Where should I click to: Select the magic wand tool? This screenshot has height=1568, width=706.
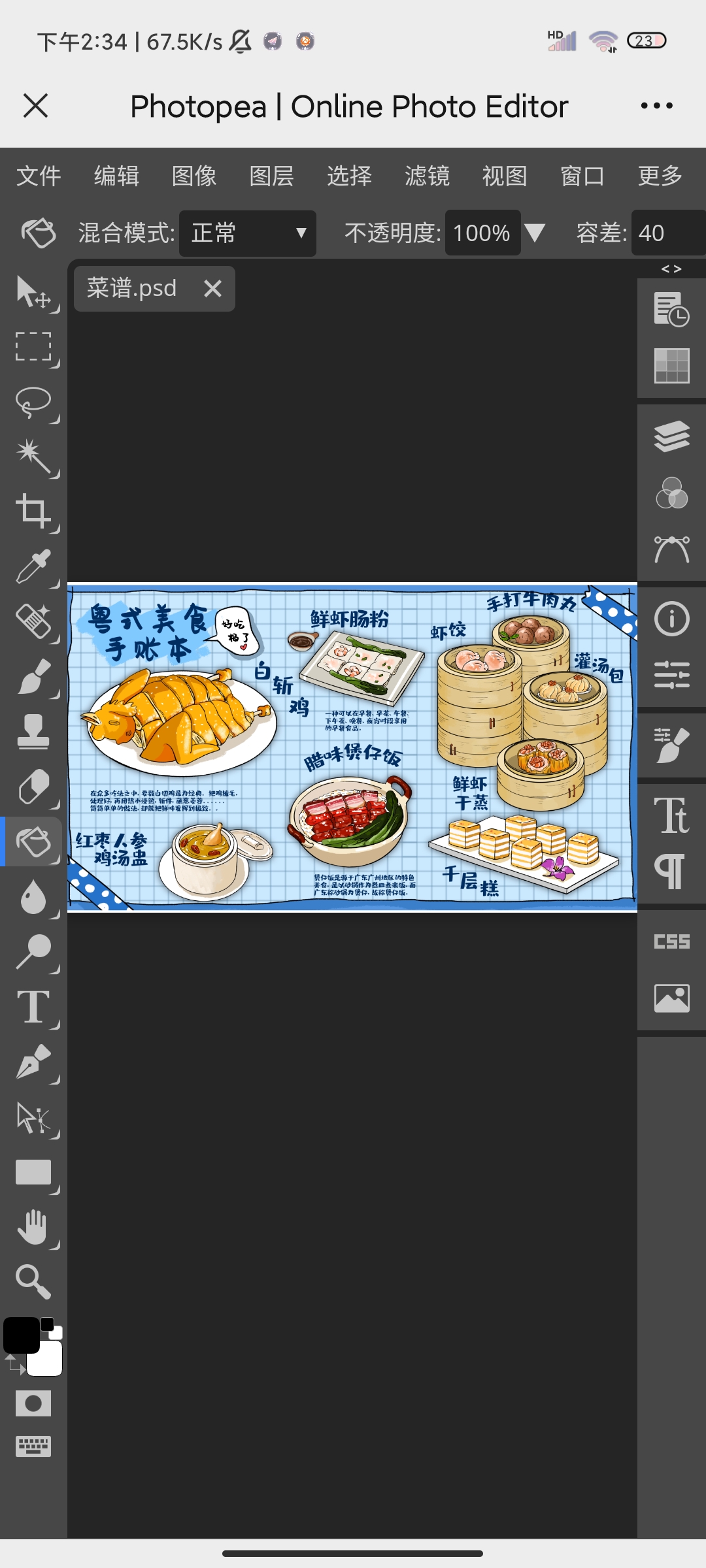(33, 456)
